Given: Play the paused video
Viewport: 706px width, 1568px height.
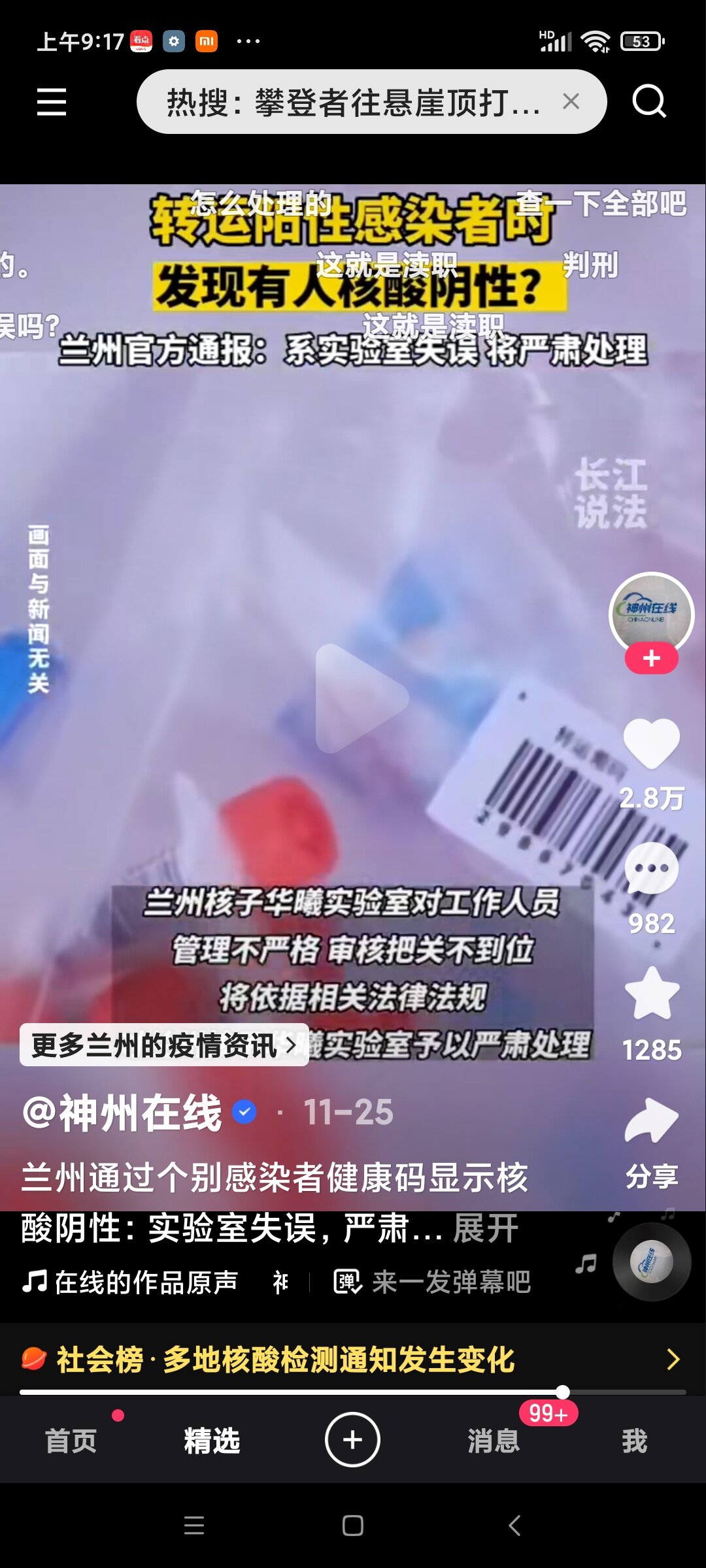Looking at the screenshot, I should [361, 698].
